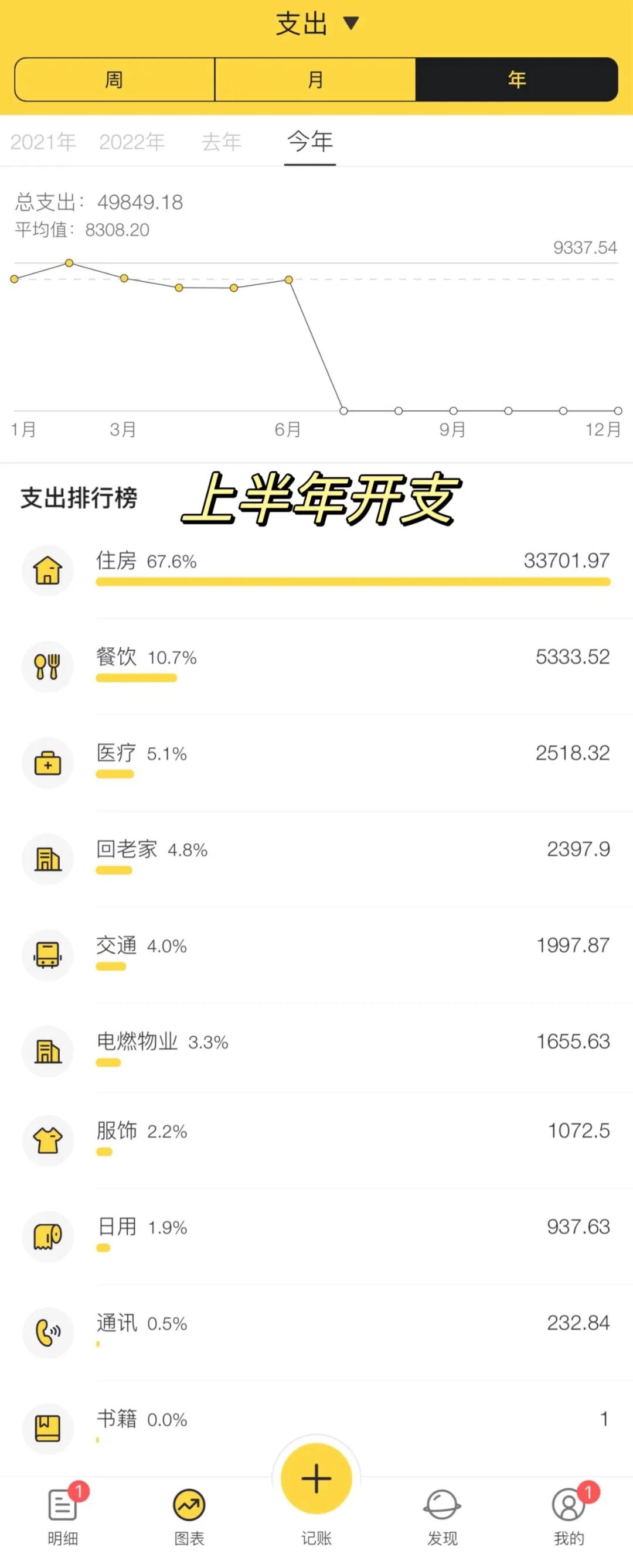Switch to the 周 weekly view

click(114, 80)
